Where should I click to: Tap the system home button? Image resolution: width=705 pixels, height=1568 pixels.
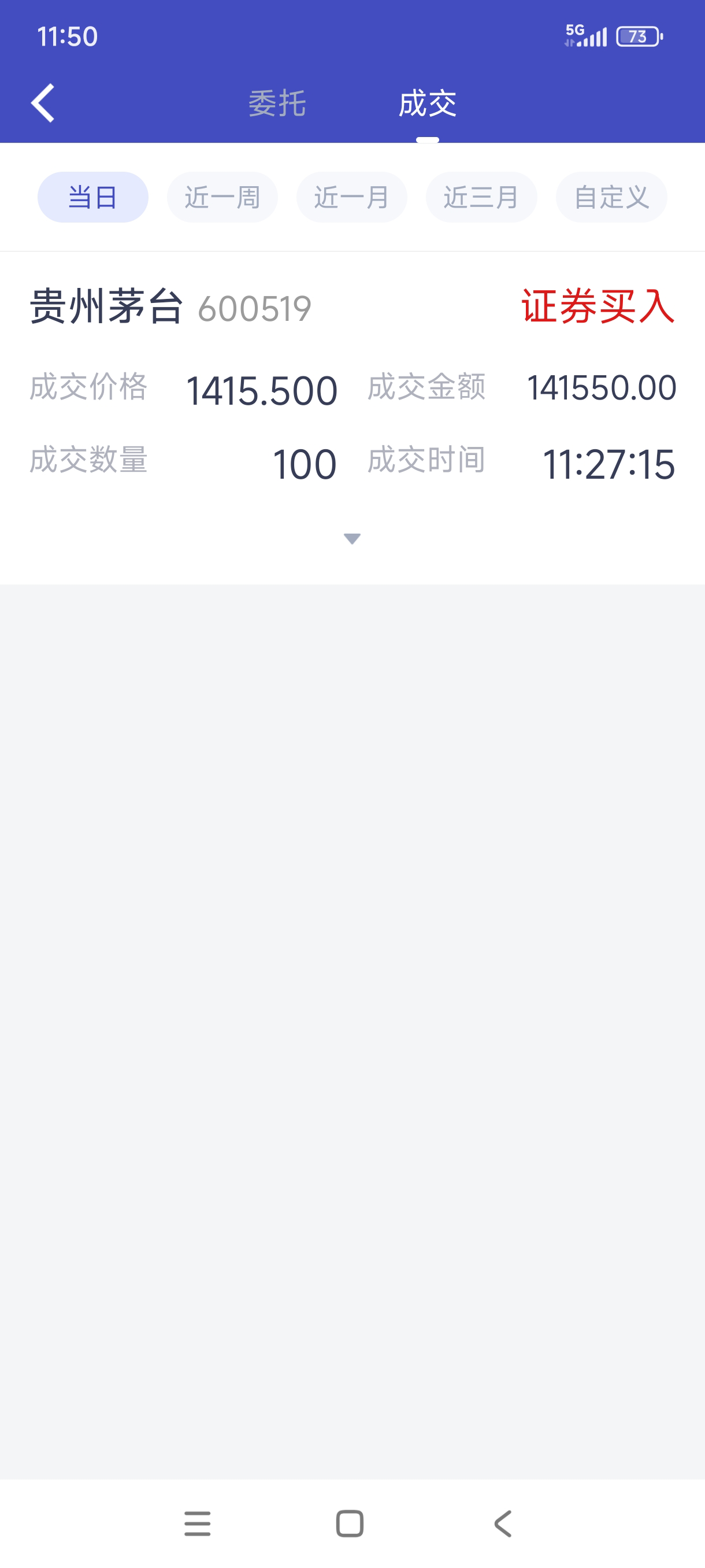pyautogui.click(x=350, y=1523)
